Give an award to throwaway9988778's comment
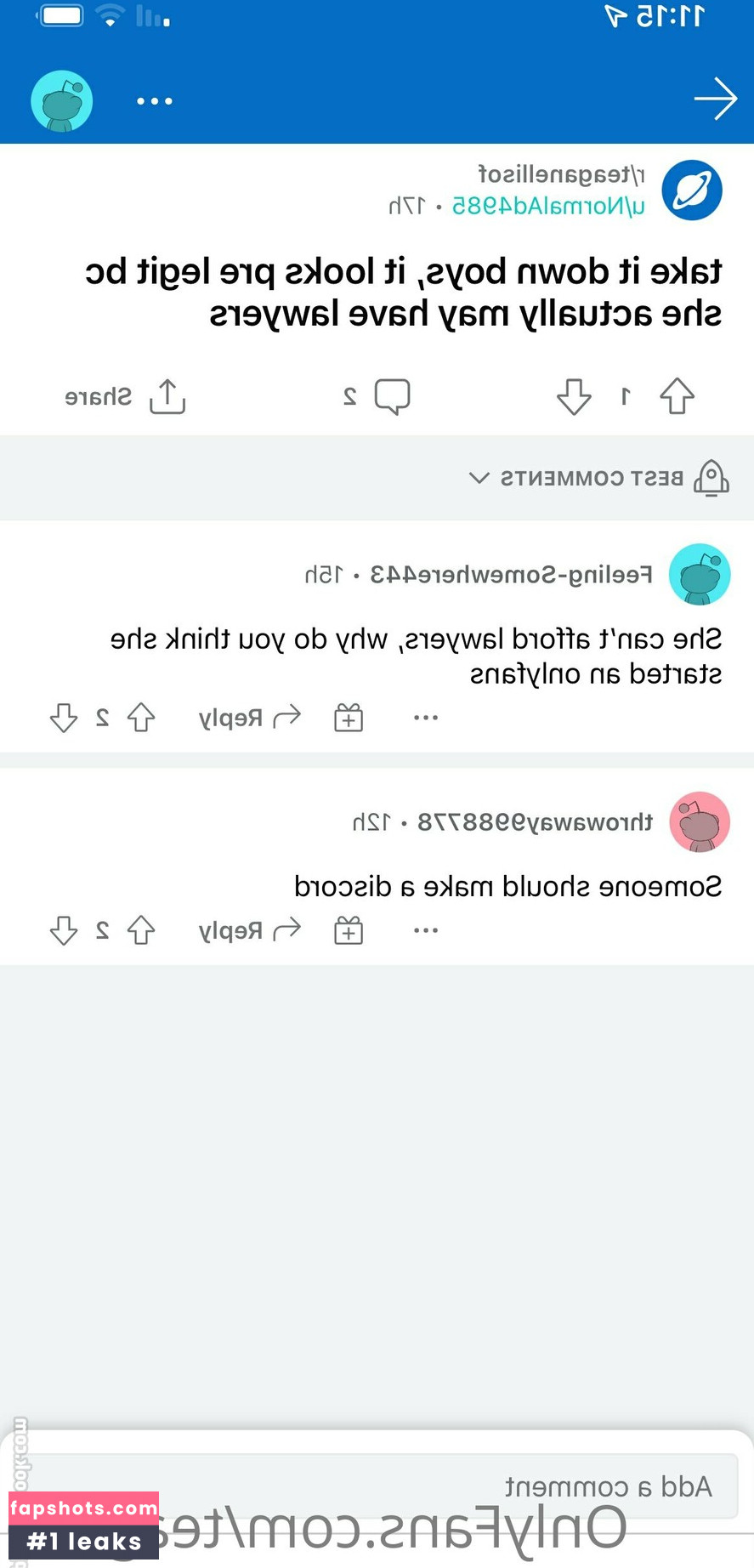Screen dimensions: 754x1568 [349, 930]
